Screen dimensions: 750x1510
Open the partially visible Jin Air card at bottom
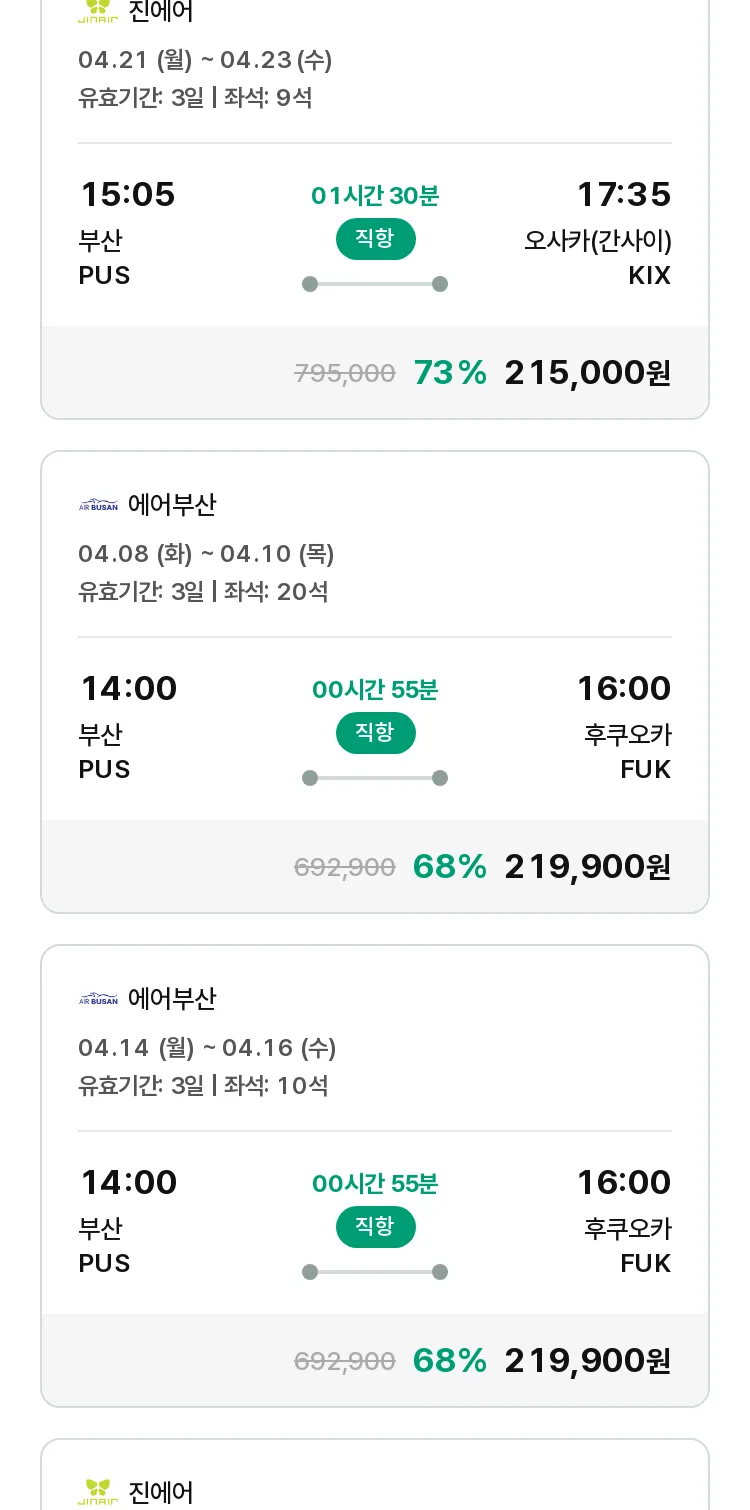[375, 1475]
